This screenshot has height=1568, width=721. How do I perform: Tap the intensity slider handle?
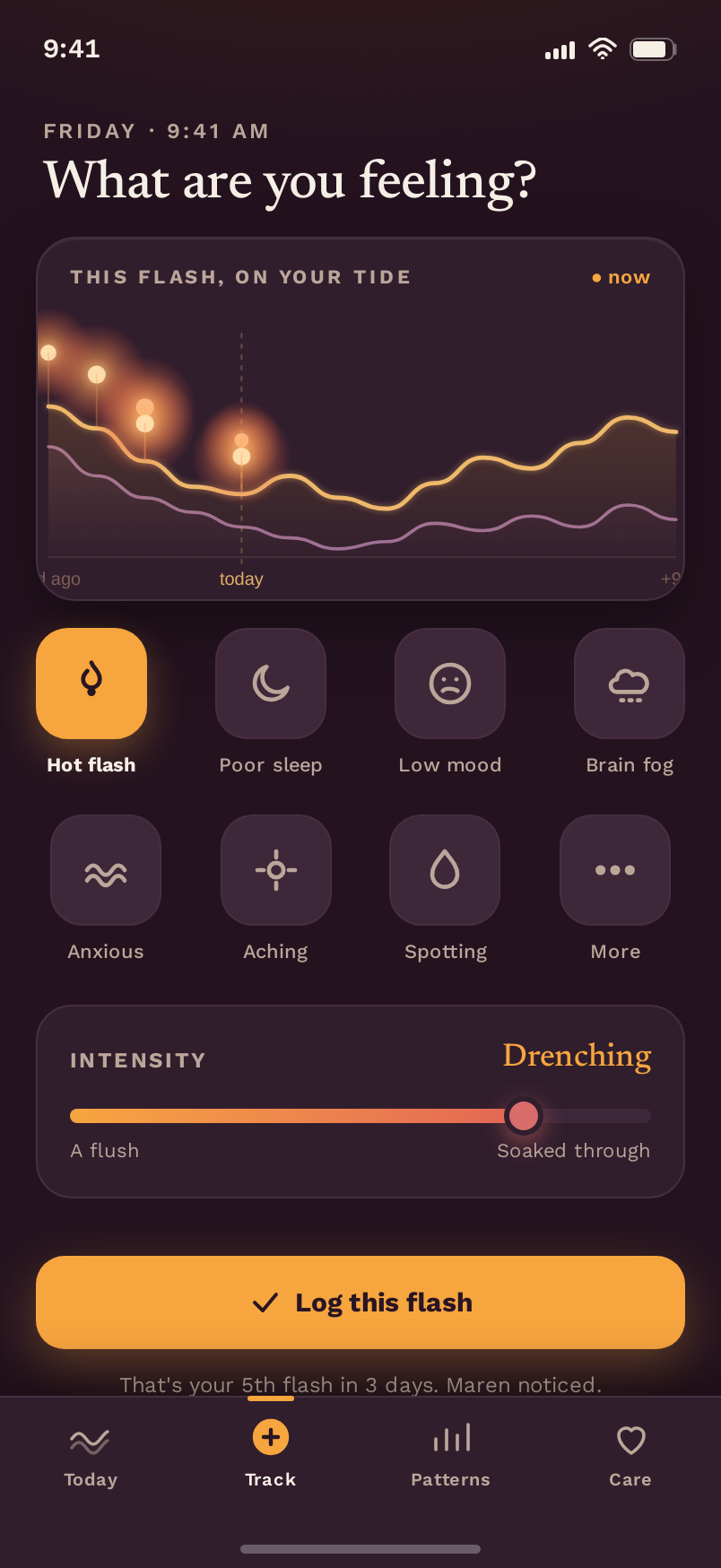[524, 1116]
